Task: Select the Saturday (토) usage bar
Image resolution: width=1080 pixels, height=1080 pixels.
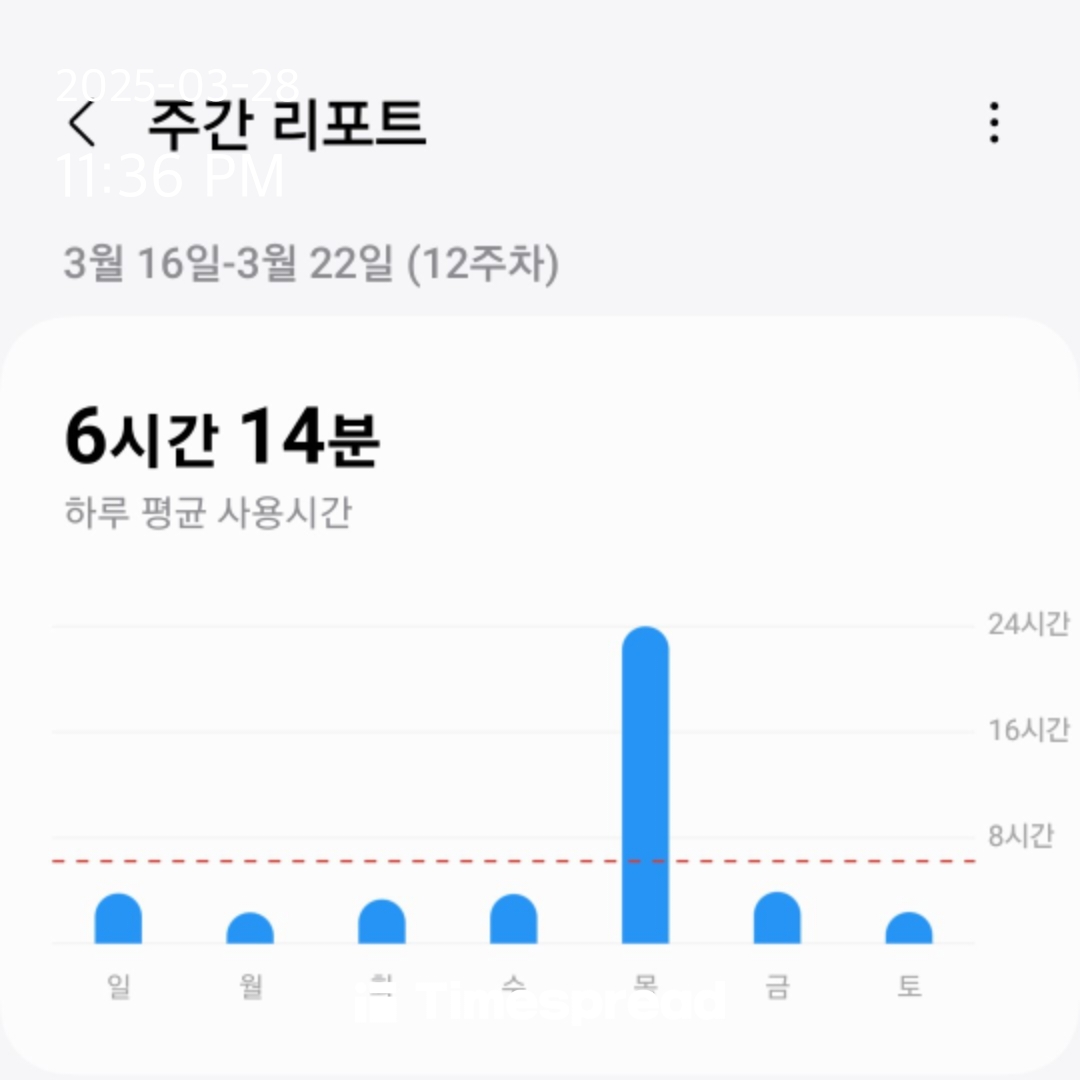Action: coord(908,928)
